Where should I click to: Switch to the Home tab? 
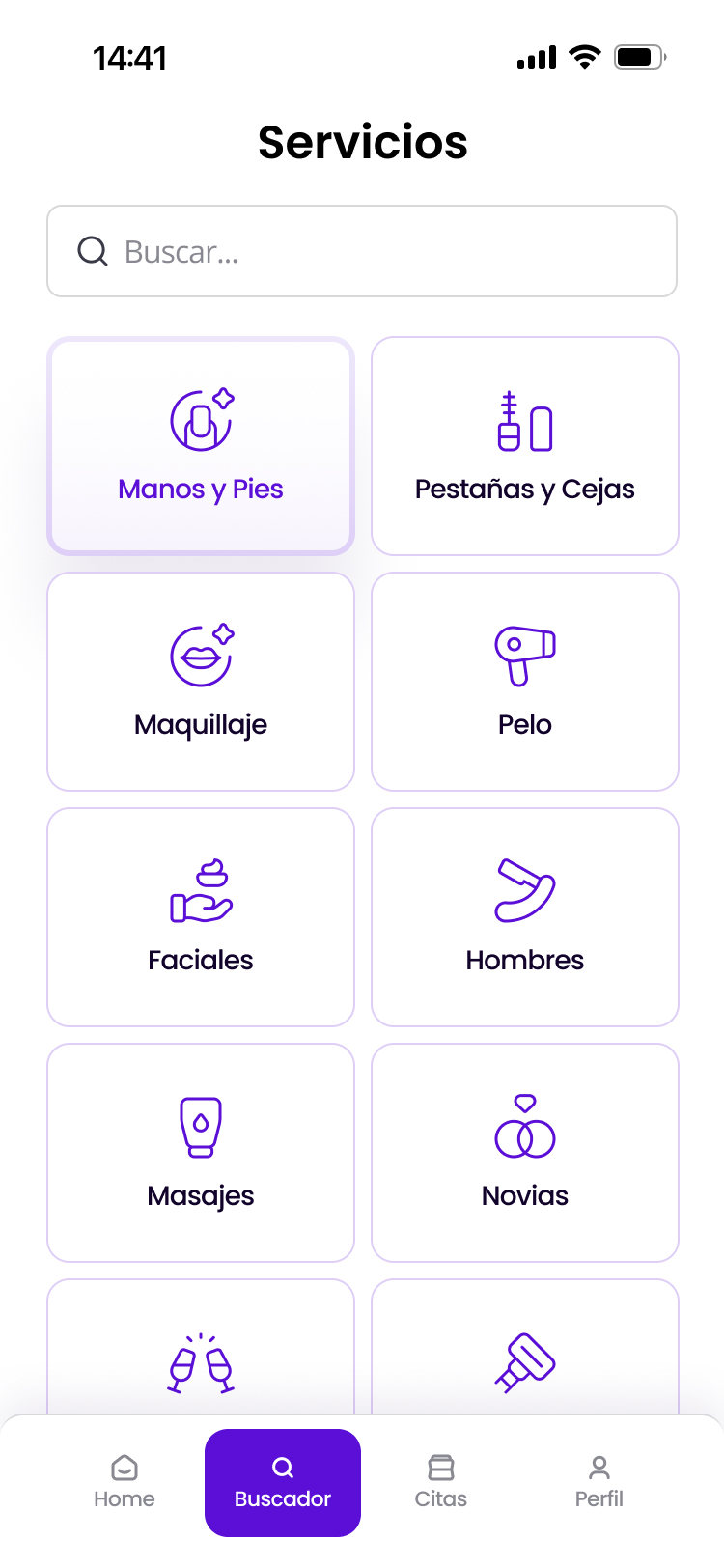125,1482
